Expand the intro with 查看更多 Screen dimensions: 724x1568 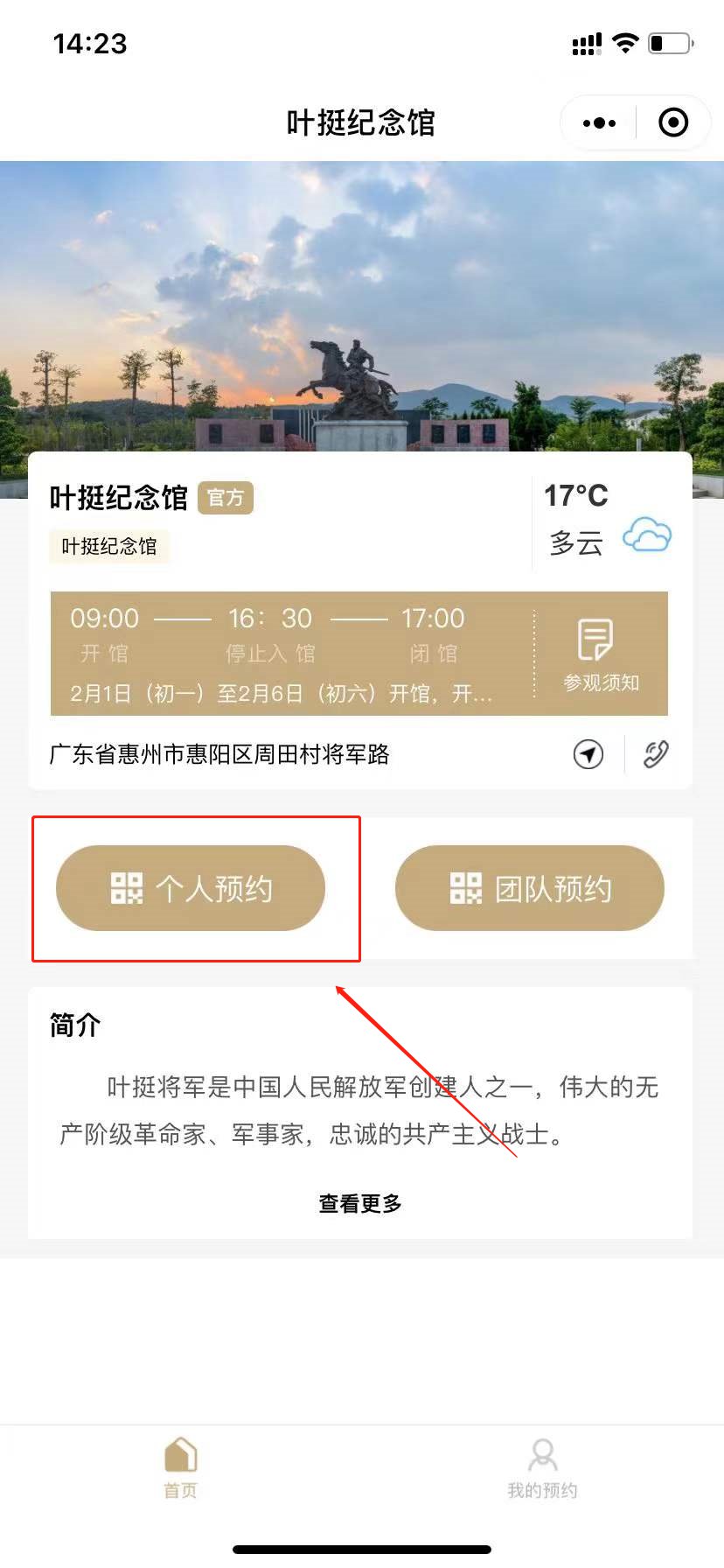tap(360, 1204)
